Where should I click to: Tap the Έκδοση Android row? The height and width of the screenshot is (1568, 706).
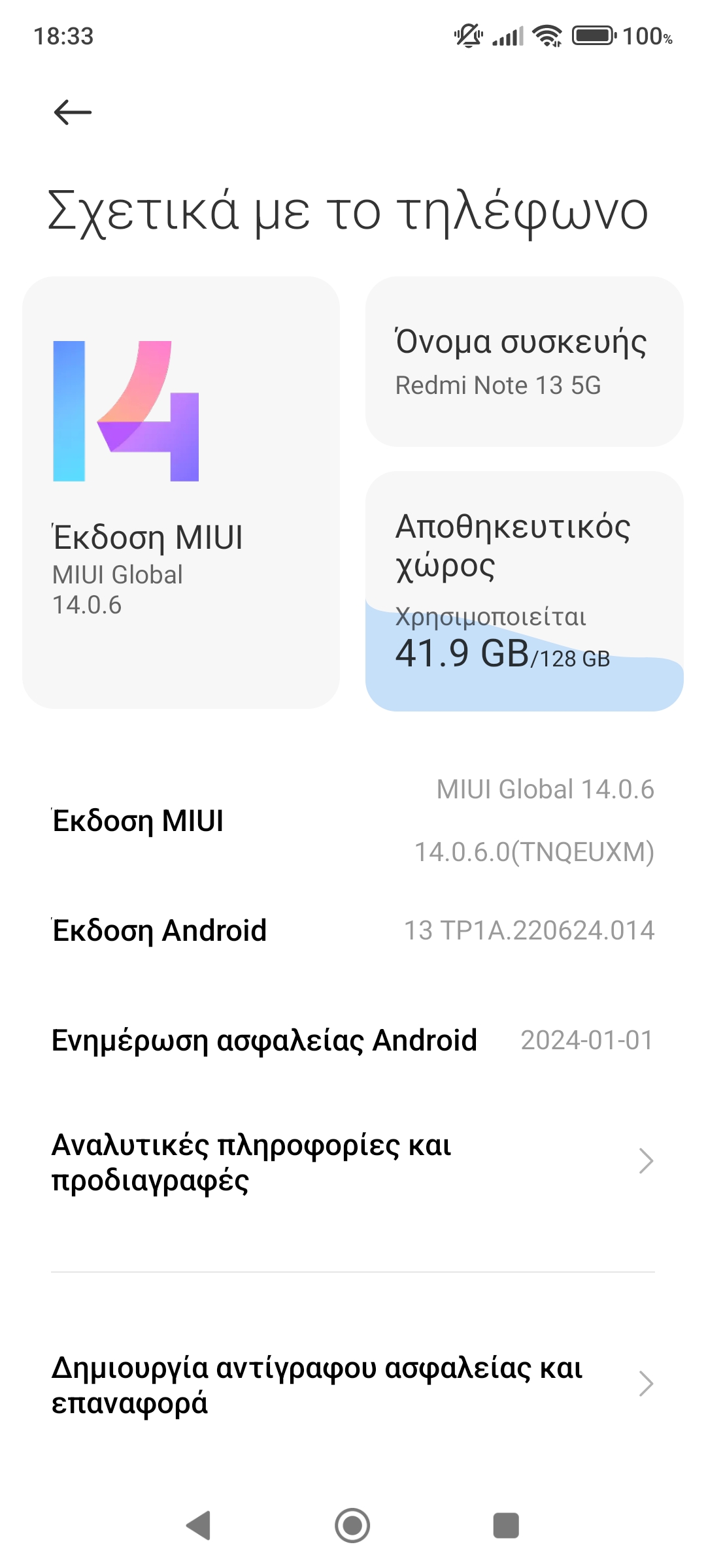pos(353,930)
